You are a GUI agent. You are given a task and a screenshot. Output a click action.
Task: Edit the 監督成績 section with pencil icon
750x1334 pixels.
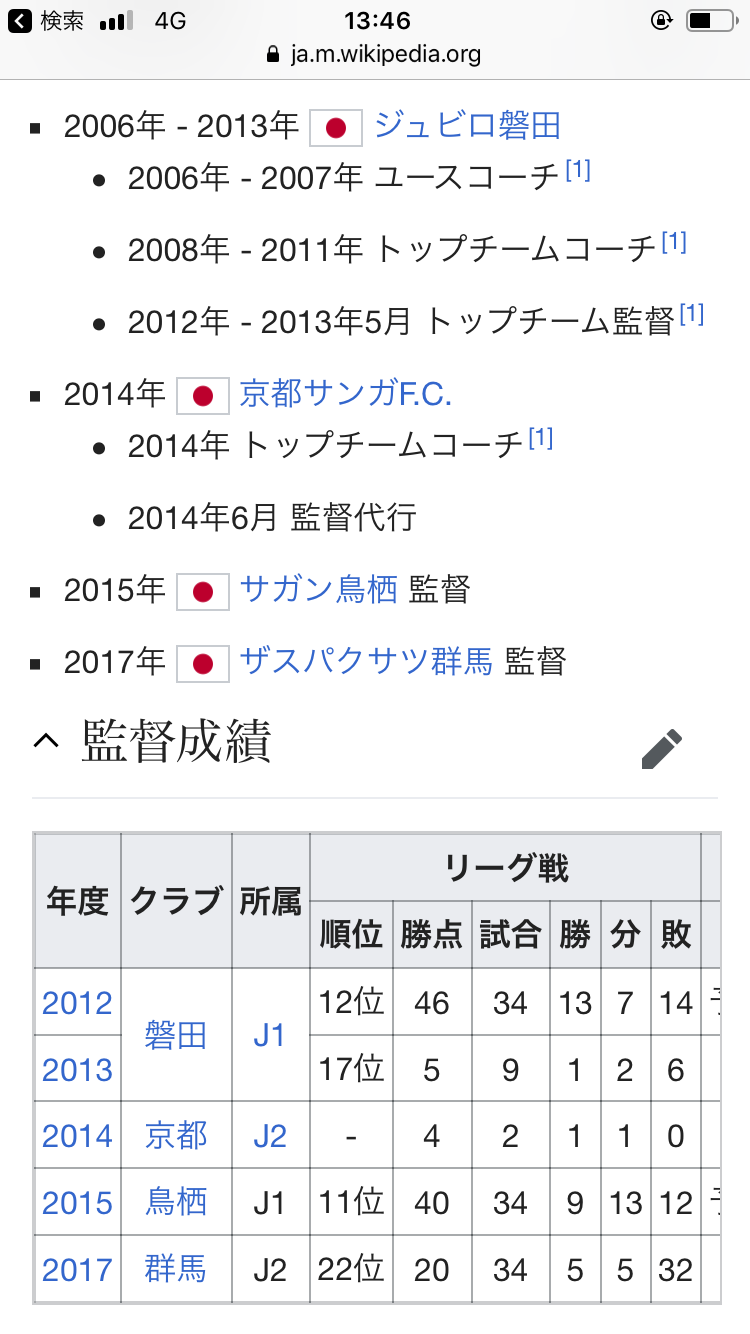pyautogui.click(x=661, y=748)
